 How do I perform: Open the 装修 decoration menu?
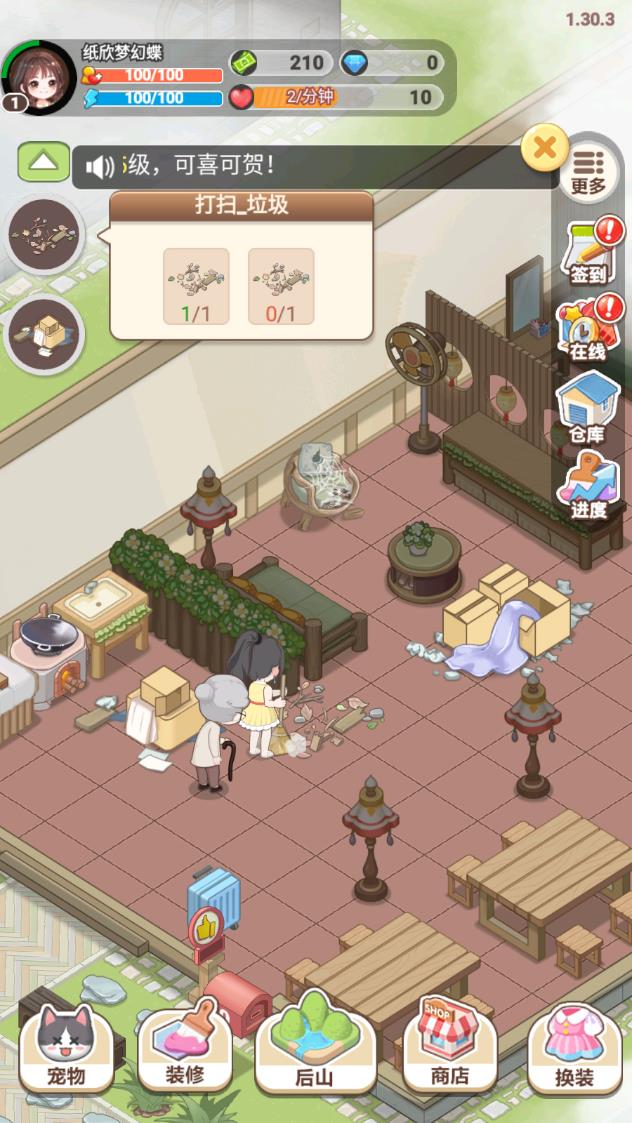pos(185,1046)
